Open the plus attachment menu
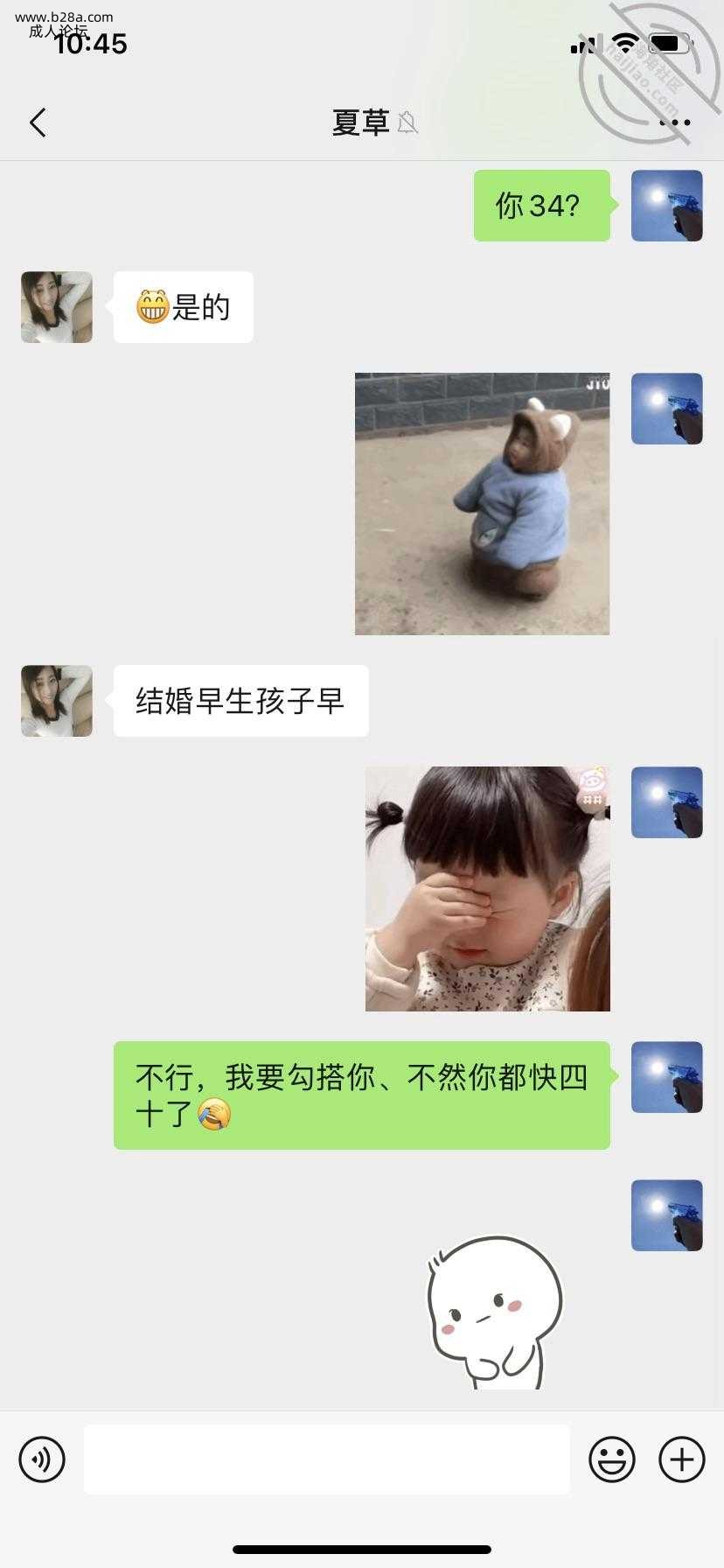This screenshot has height=1568, width=724. pyautogui.click(x=681, y=1459)
